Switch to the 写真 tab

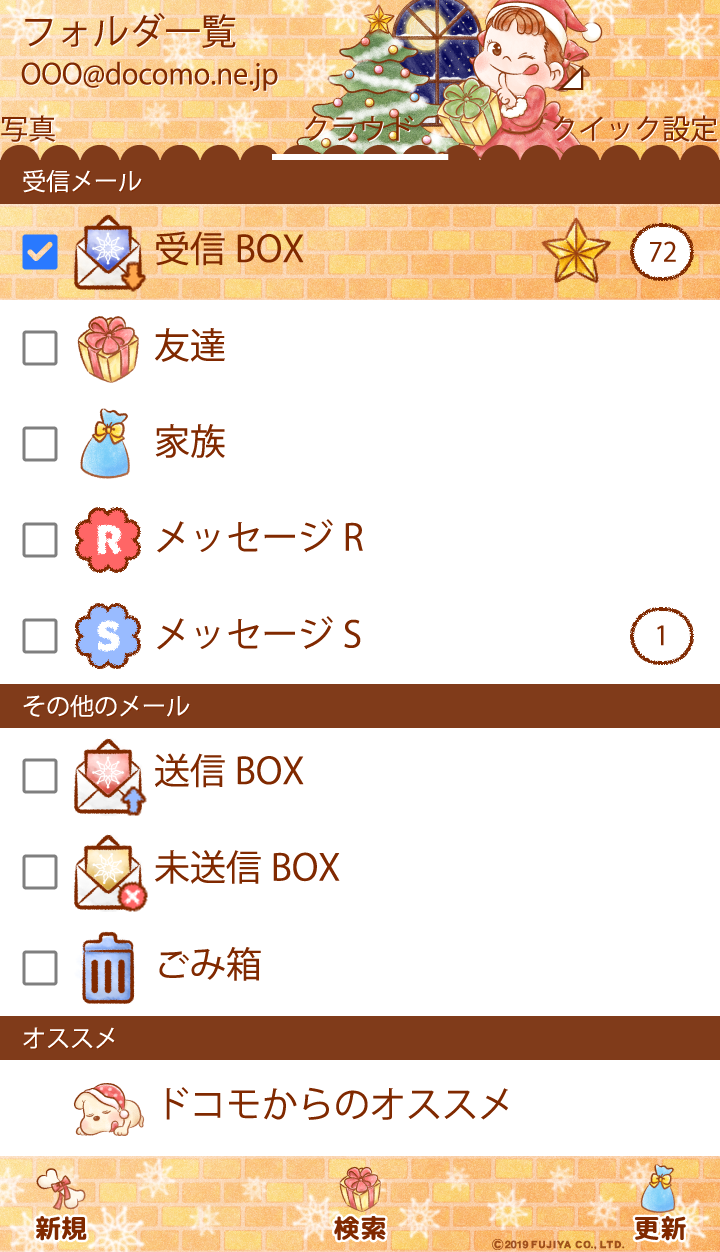28,129
